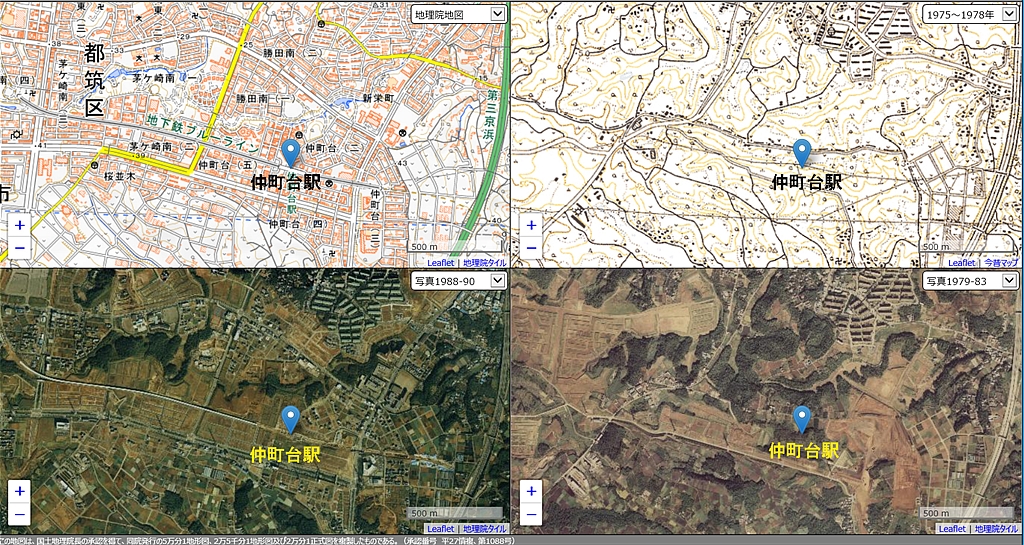Viewport: 1024px width, 545px height.
Task: Open the 地理院タイル link under the 地理院地図 map
Action: pos(485,262)
